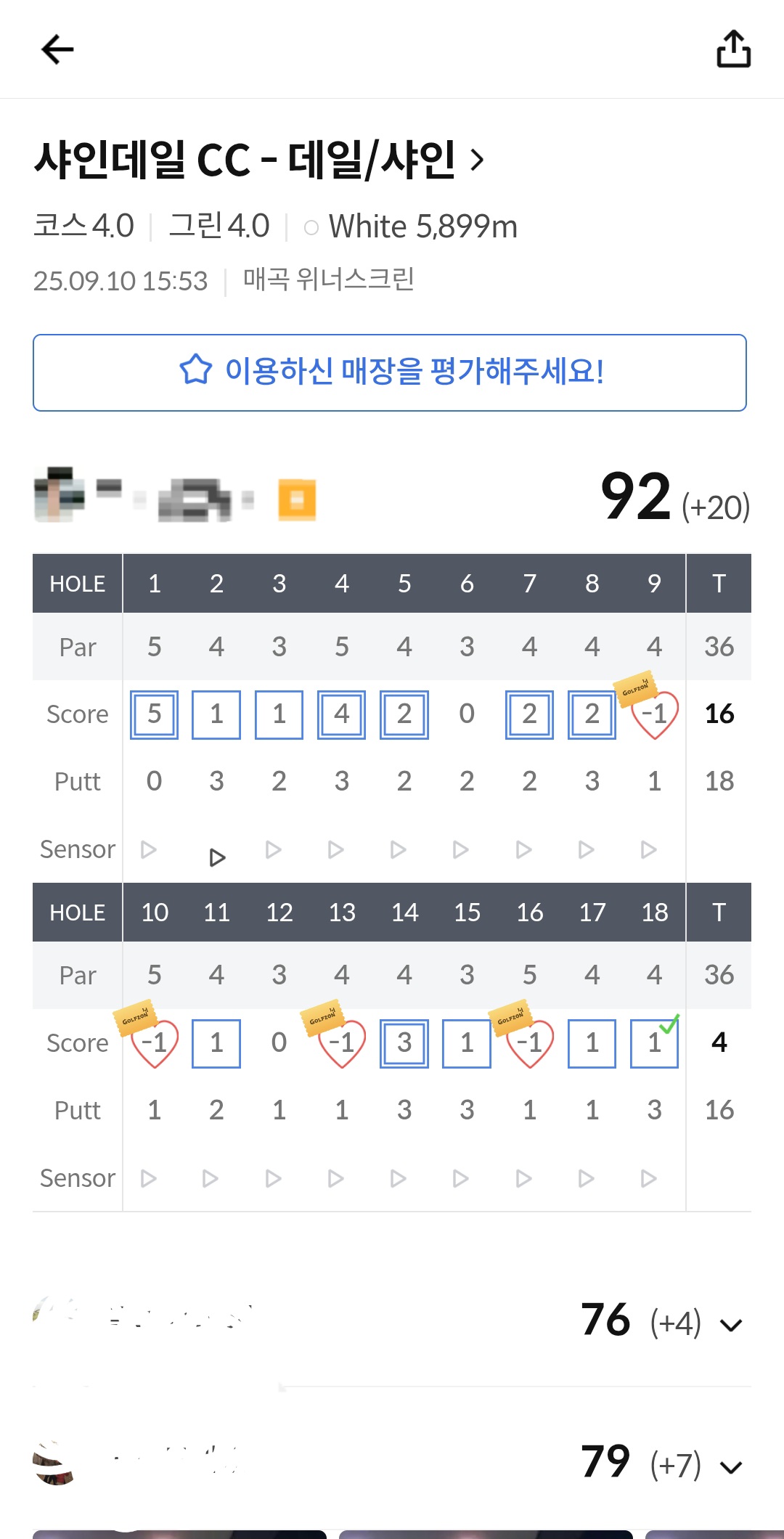Expand the scorecard of the 76 (+4) player
784x1539 pixels.
(x=730, y=1326)
